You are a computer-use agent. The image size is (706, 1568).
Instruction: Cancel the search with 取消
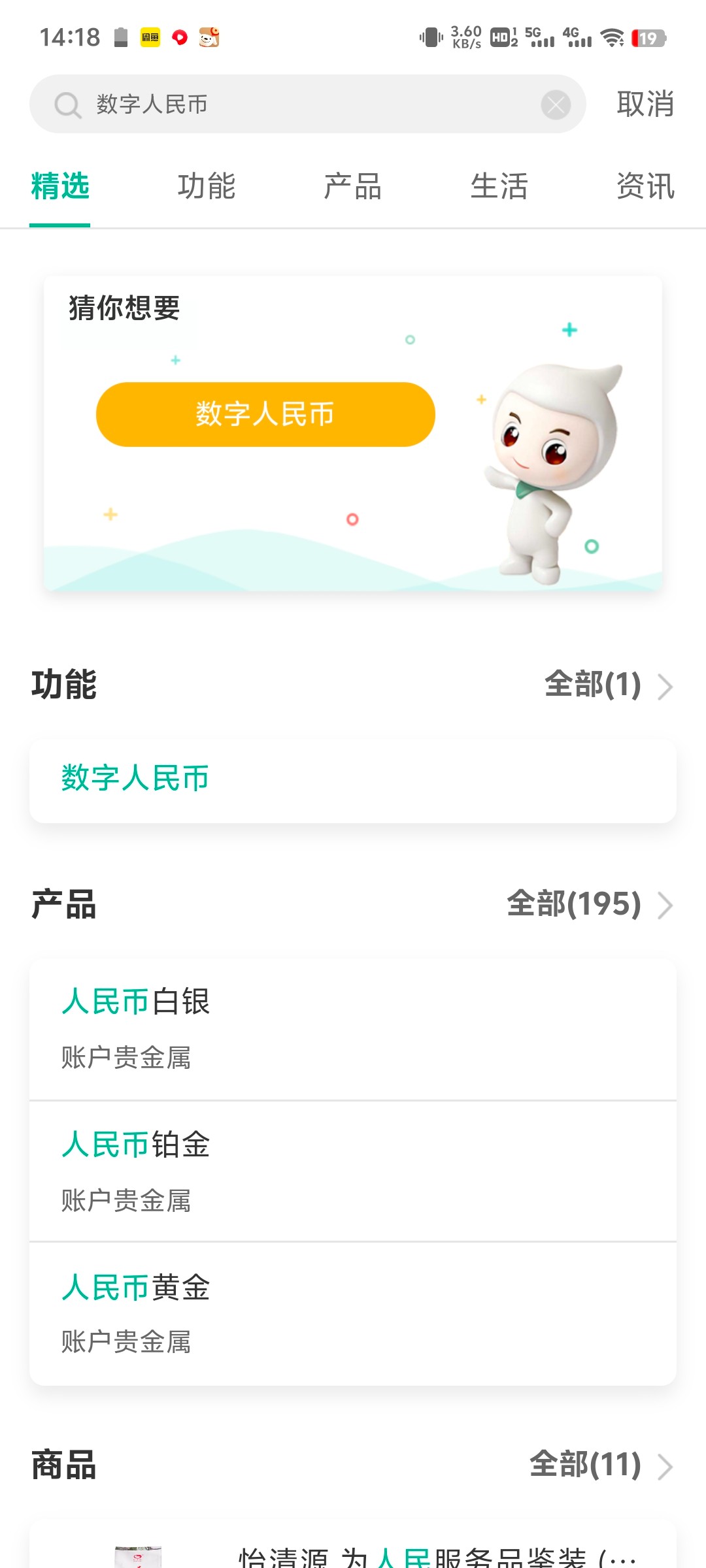click(x=645, y=105)
